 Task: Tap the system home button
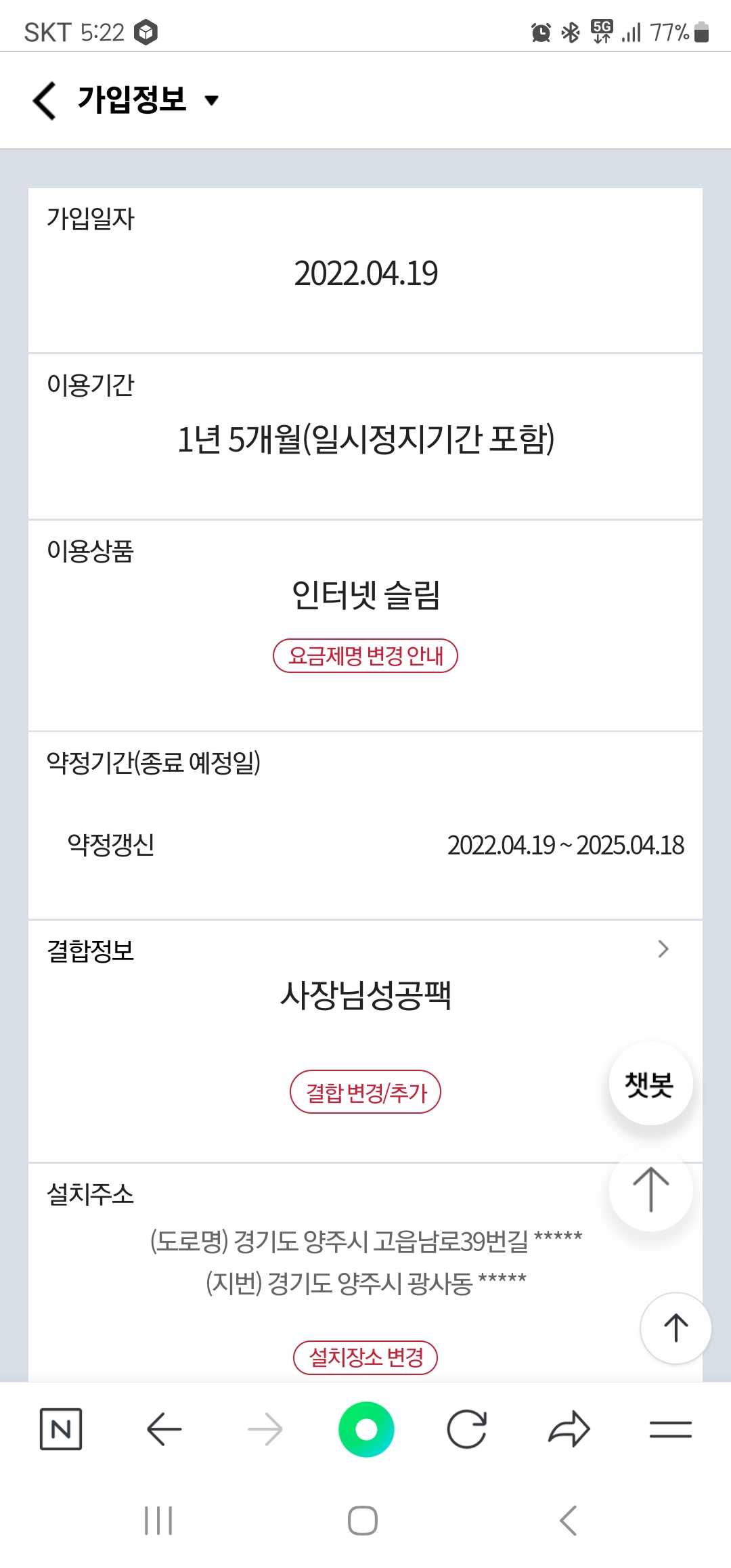click(363, 1521)
